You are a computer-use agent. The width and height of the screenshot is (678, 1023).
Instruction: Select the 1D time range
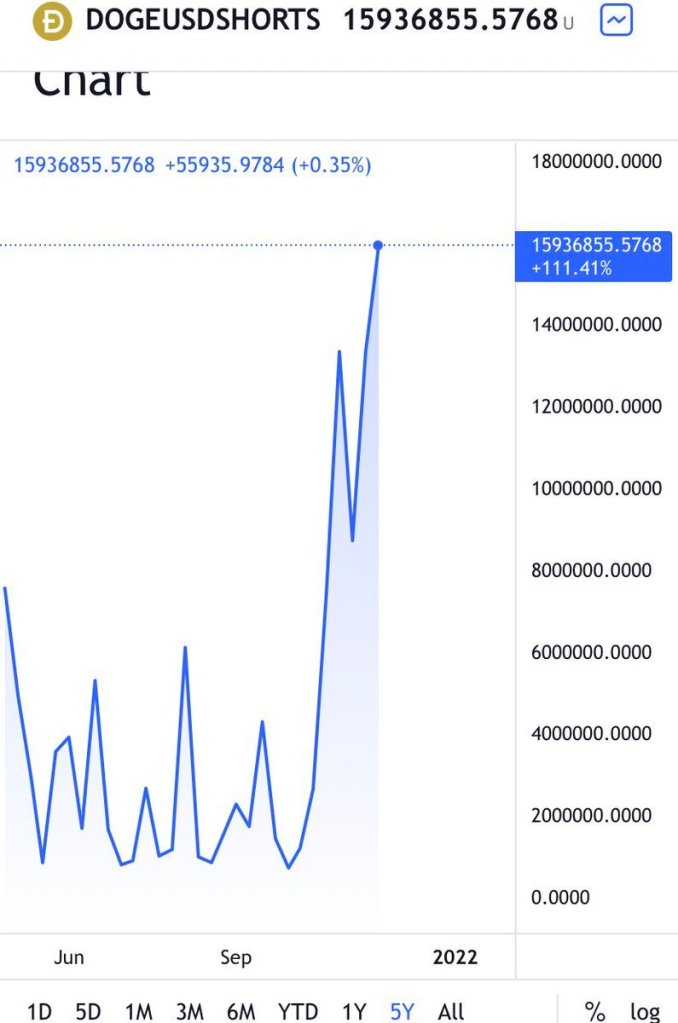tap(39, 1011)
